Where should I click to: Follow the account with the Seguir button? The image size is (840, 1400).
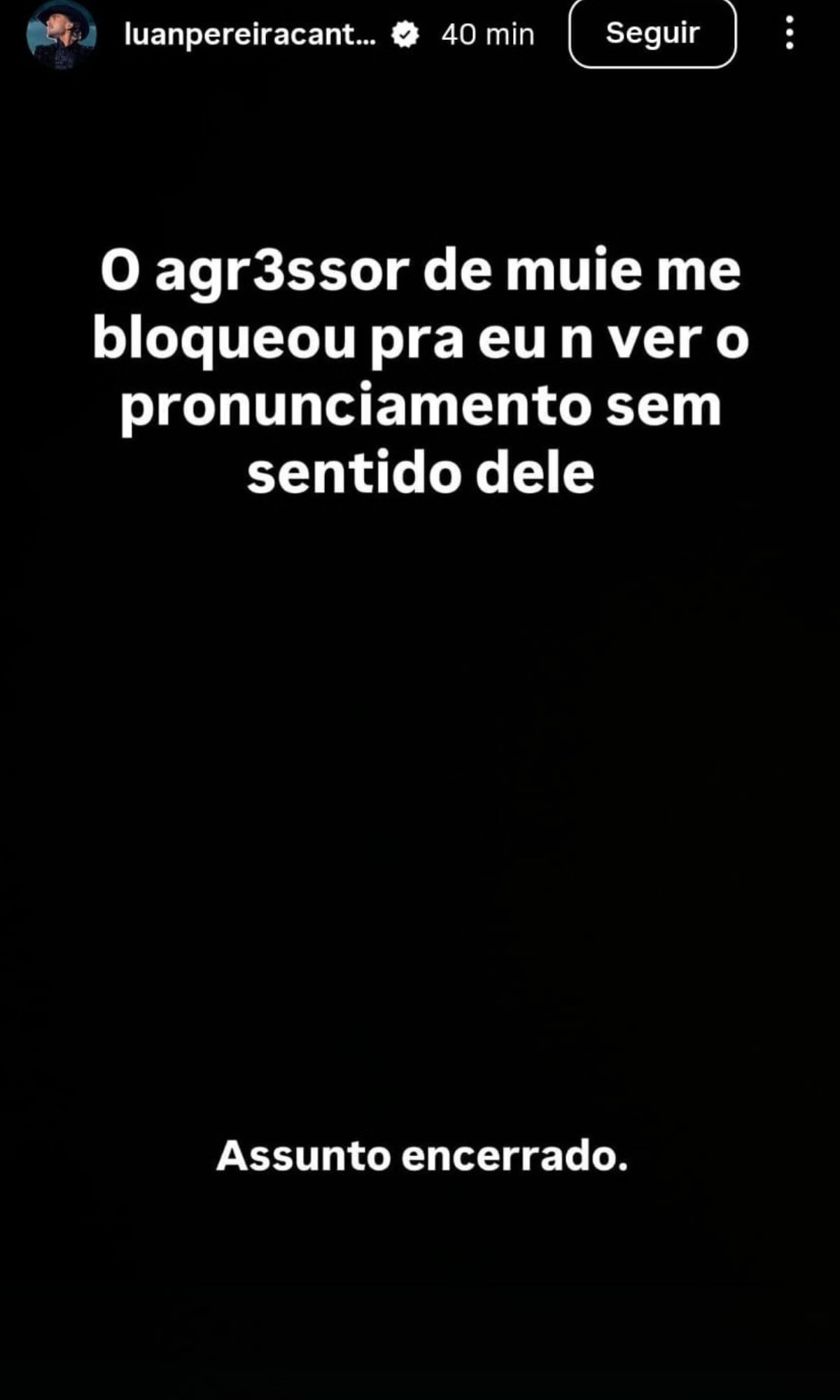(652, 34)
